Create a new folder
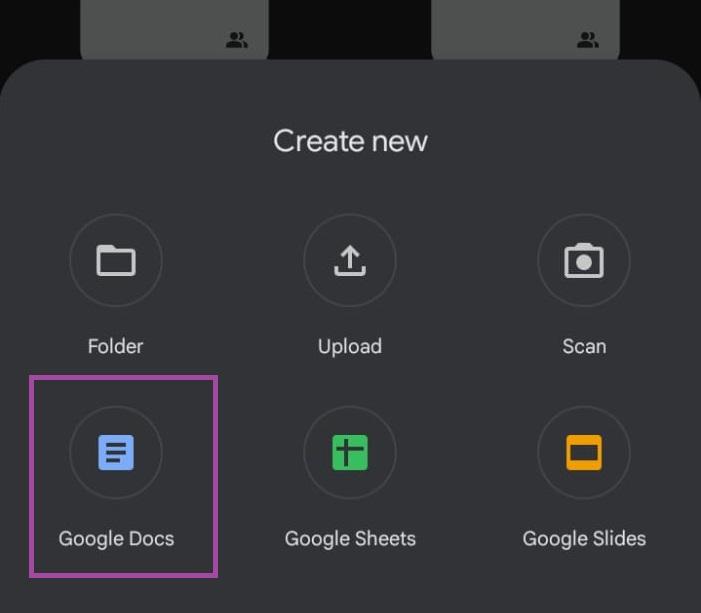The image size is (701, 613). (116, 260)
